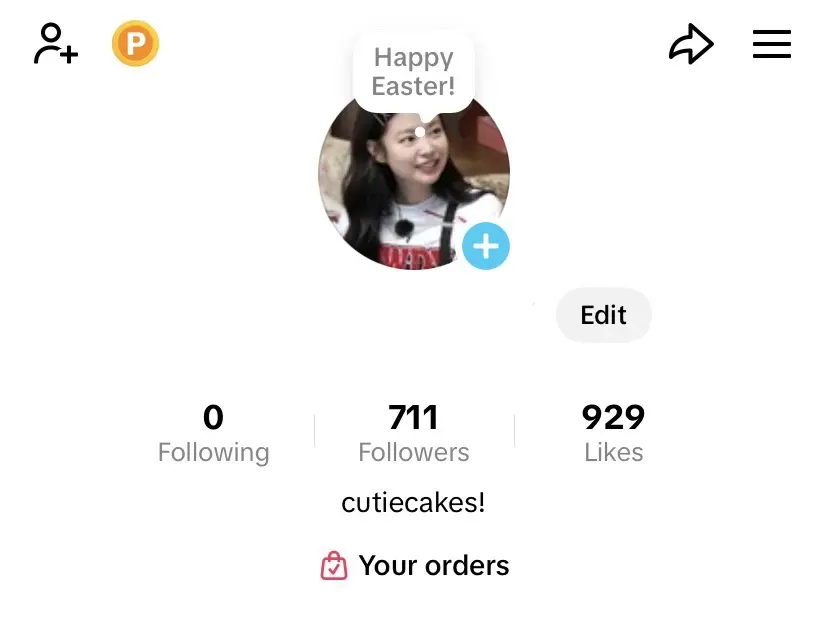Open the hamburger menu
Image resolution: width=828 pixels, height=617 pixels.
pyautogui.click(x=771, y=44)
